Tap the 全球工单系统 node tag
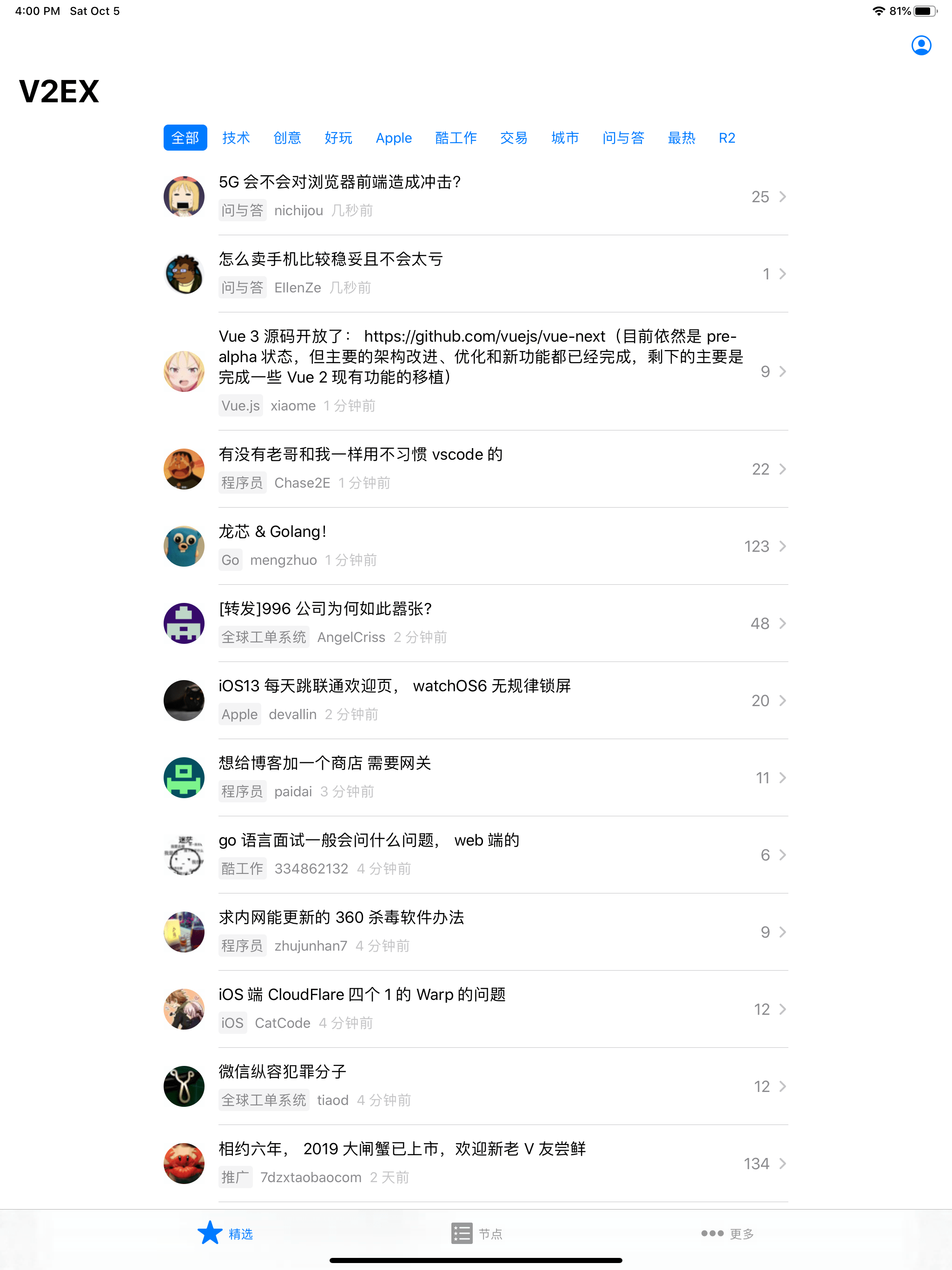The width and height of the screenshot is (952, 1270). pyautogui.click(x=264, y=637)
